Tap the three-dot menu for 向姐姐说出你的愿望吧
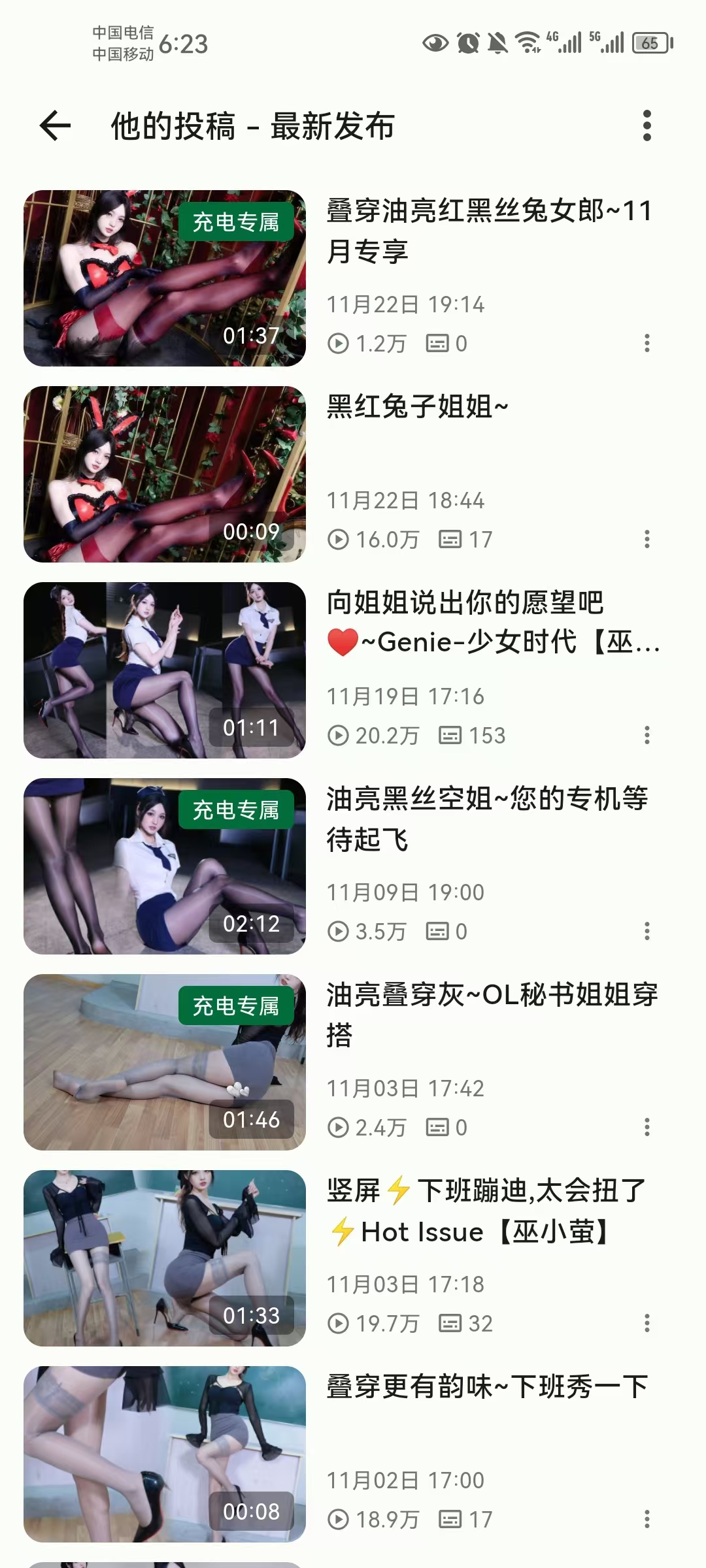706x1568 pixels. click(647, 735)
